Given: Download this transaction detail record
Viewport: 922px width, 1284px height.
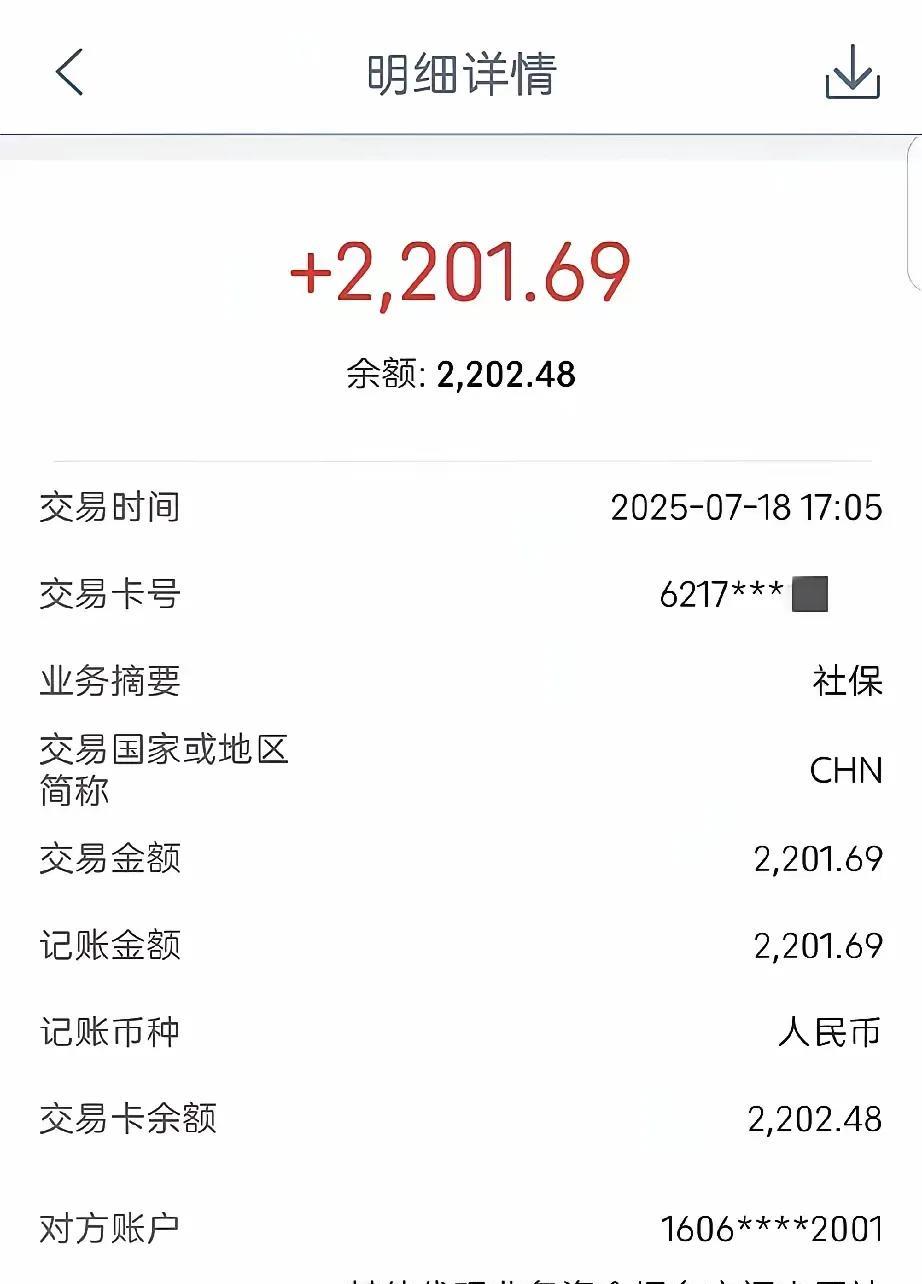Looking at the screenshot, I should [x=852, y=73].
